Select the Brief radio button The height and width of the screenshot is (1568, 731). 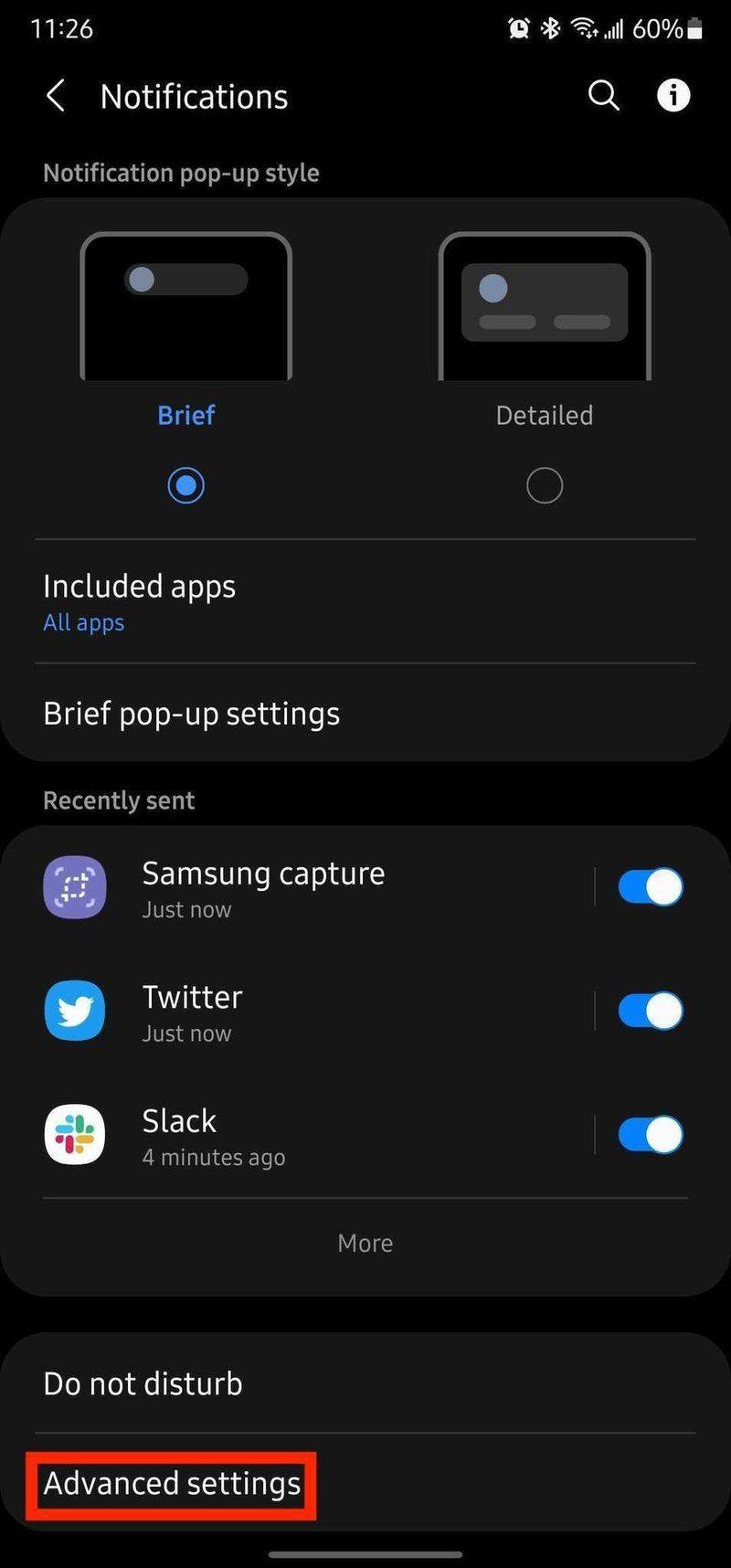pos(185,485)
